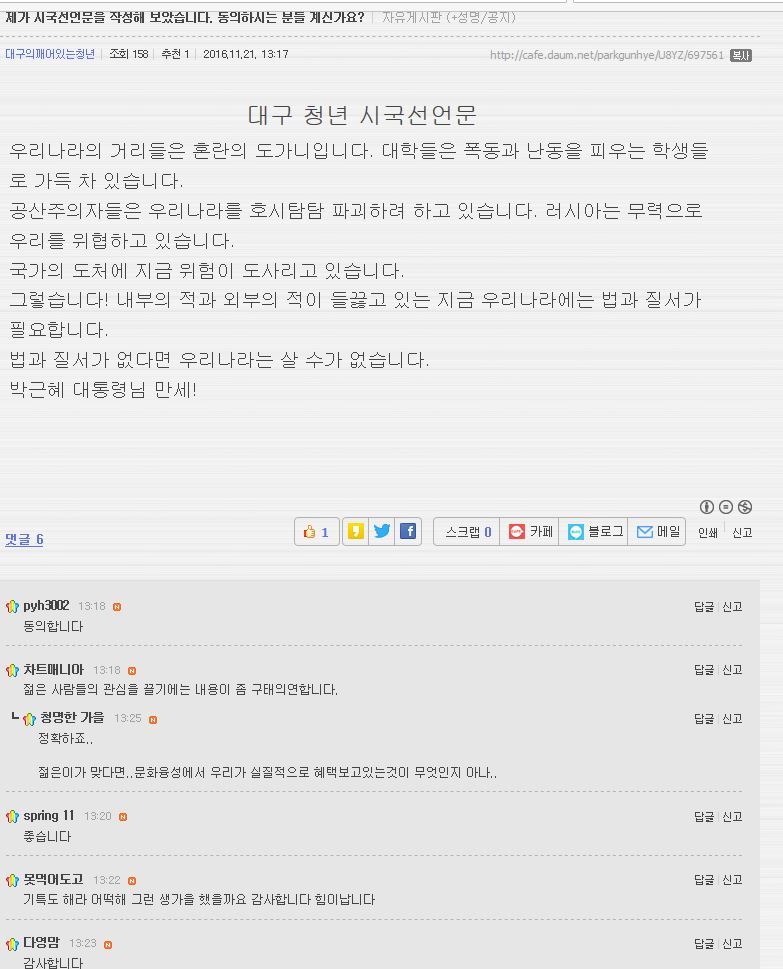Viewport: 783px width, 969px height.
Task: Send post to 카페
Action: (x=530, y=532)
